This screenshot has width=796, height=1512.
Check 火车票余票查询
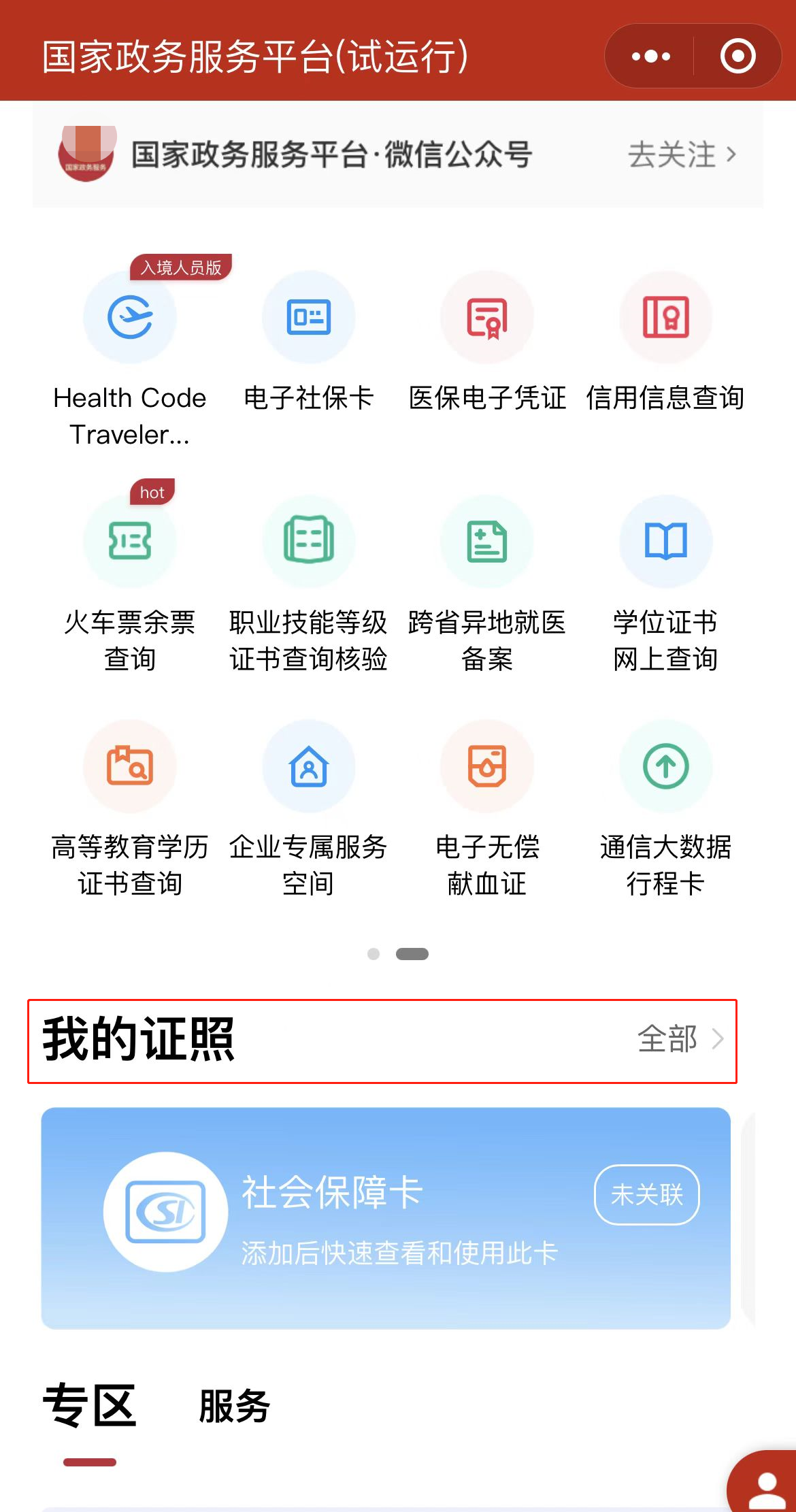pos(130,542)
